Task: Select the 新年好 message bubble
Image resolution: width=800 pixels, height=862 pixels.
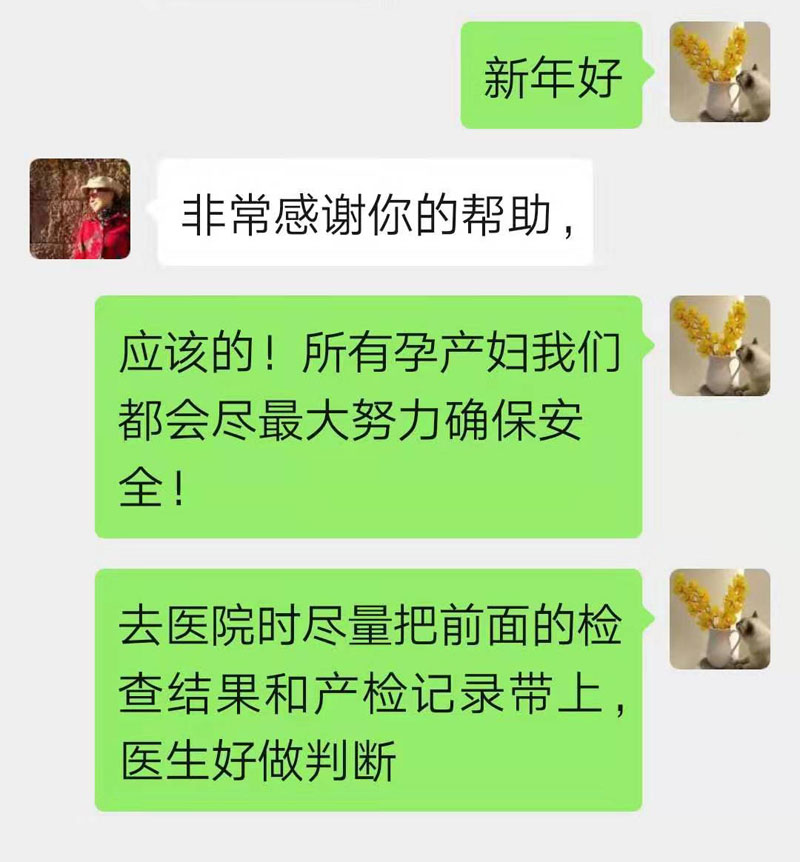Action: tap(553, 73)
